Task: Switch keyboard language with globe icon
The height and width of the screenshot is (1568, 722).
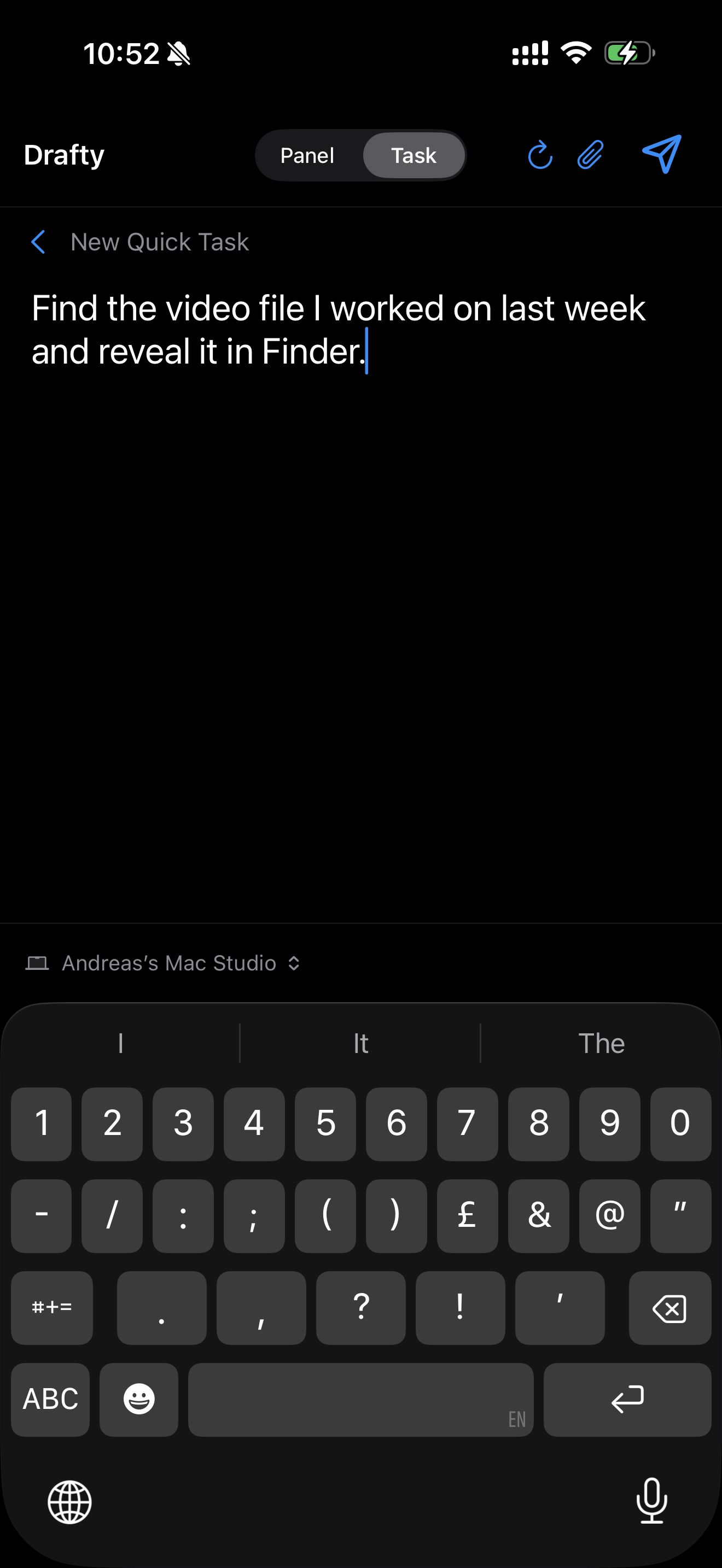Action: click(70, 1502)
